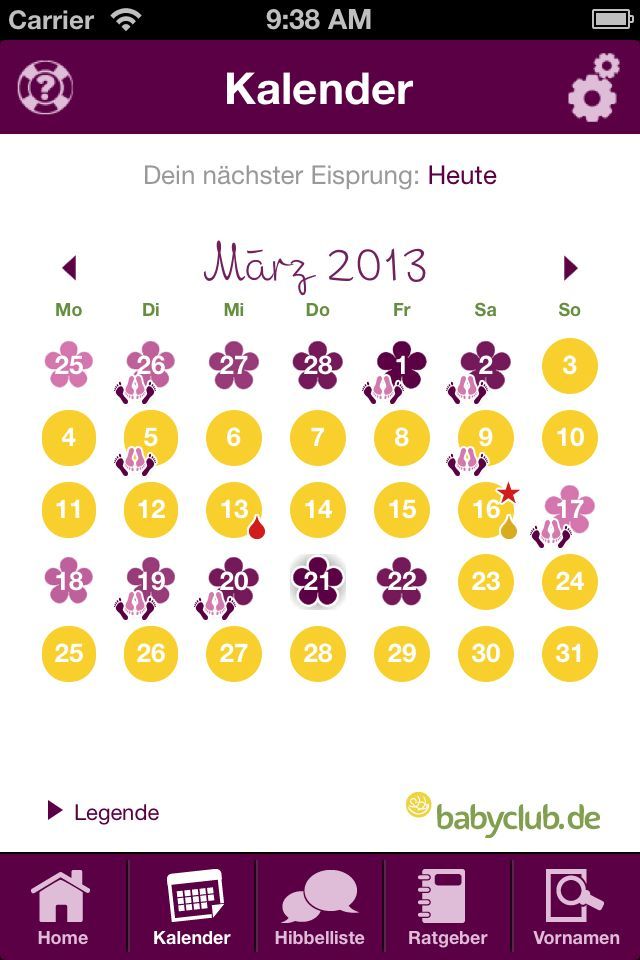This screenshot has height=960, width=640.
Task: Go to the next month
Action: pos(570,268)
